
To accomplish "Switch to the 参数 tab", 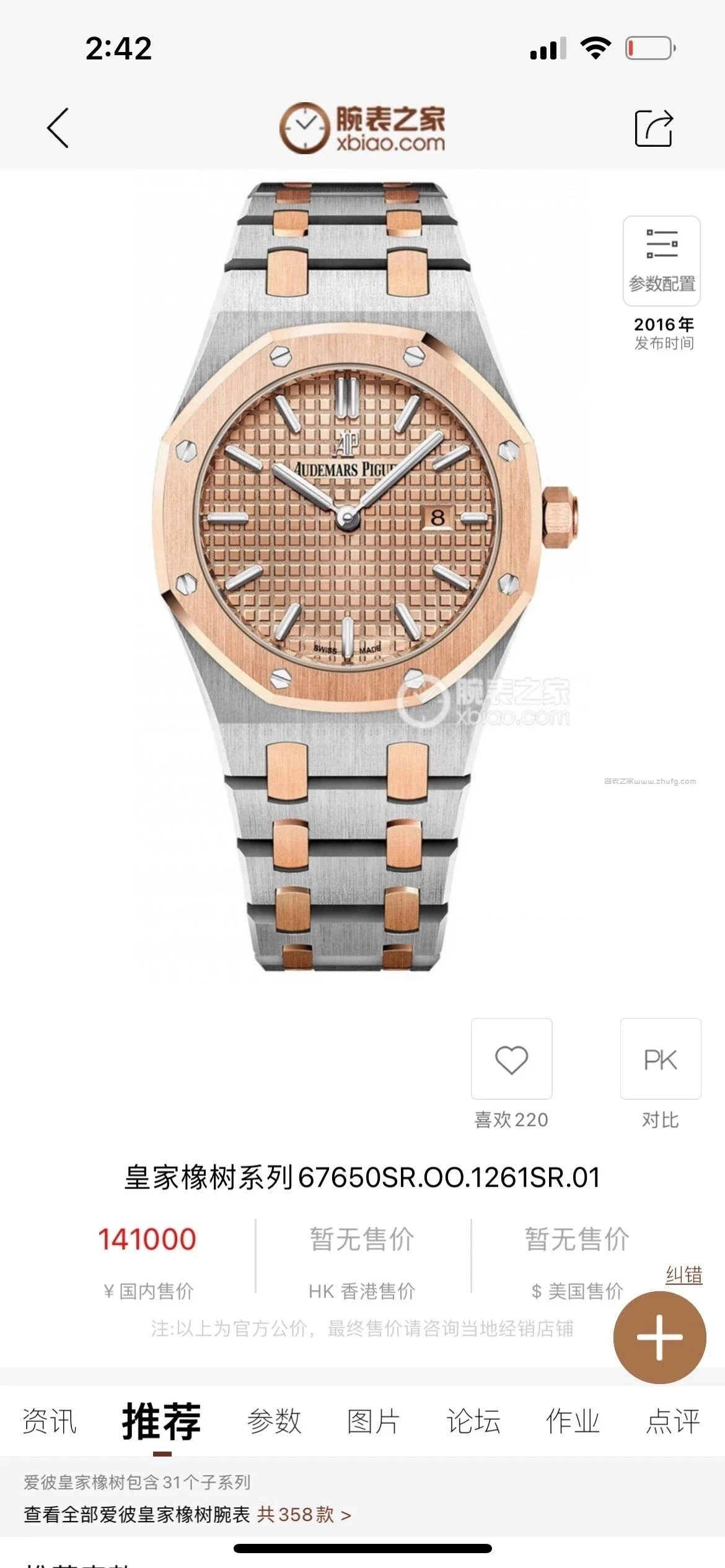I will pos(274,1421).
